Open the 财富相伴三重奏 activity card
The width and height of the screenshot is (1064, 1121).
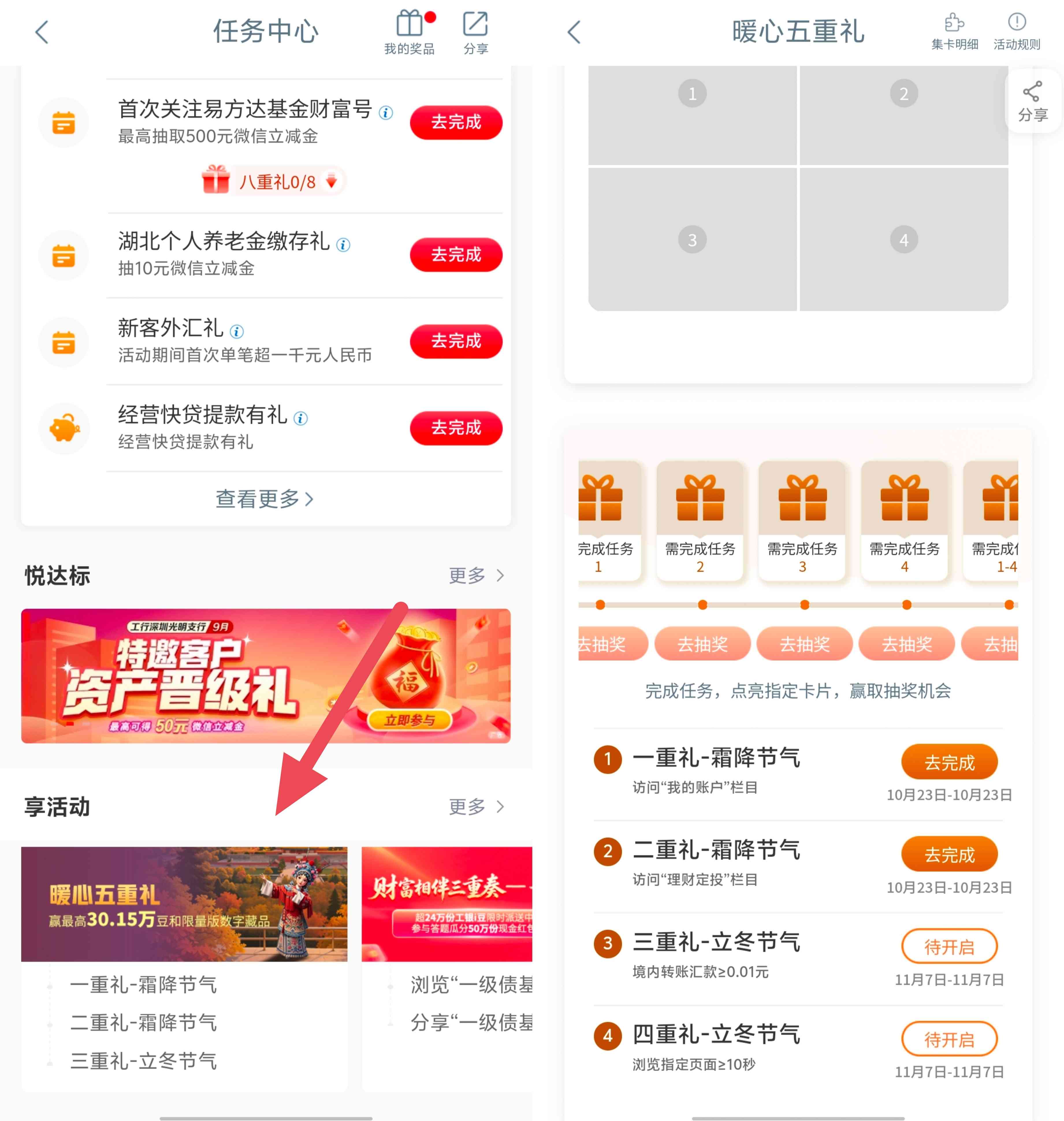[x=447, y=904]
